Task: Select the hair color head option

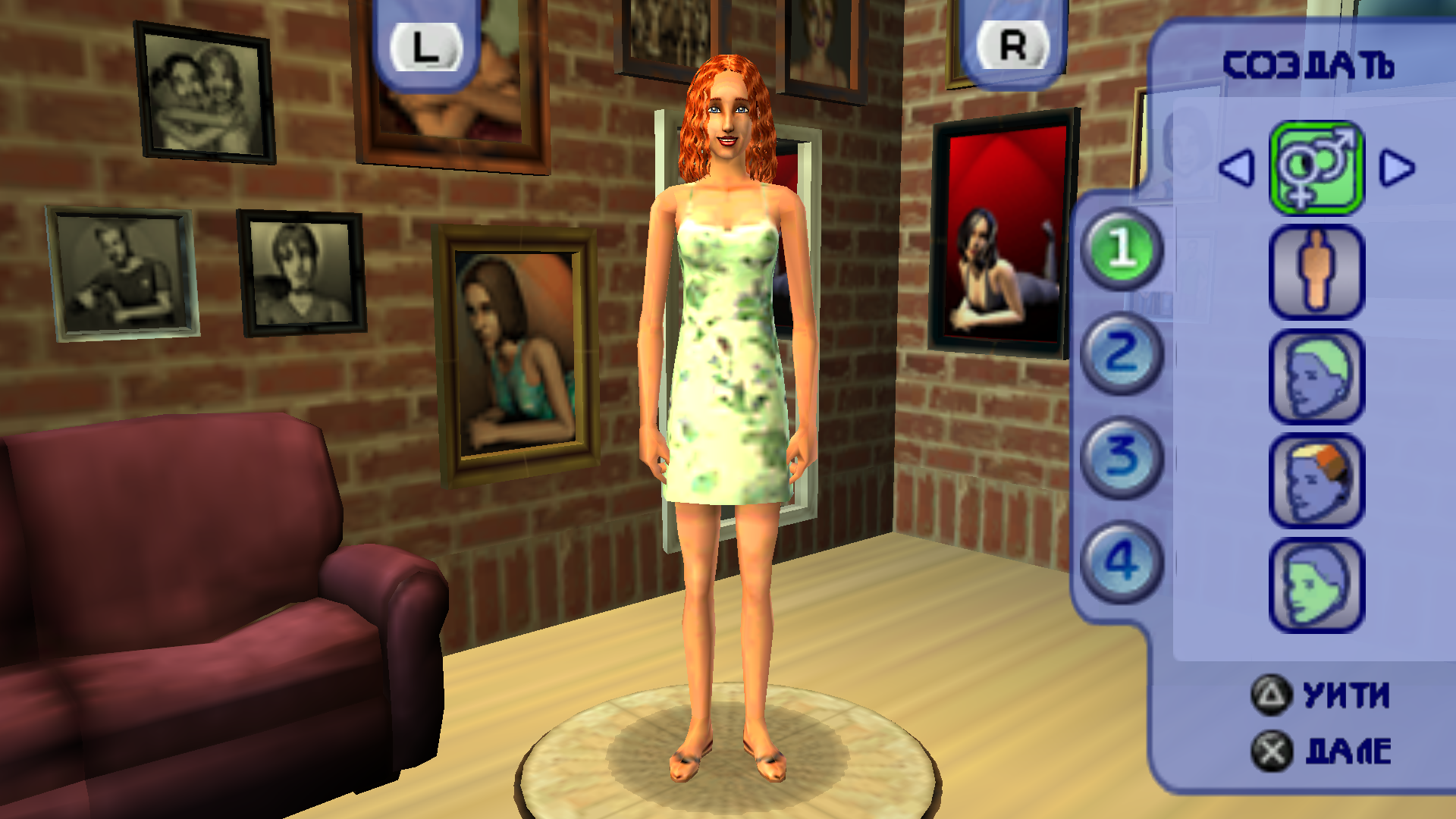Action: [x=1316, y=481]
